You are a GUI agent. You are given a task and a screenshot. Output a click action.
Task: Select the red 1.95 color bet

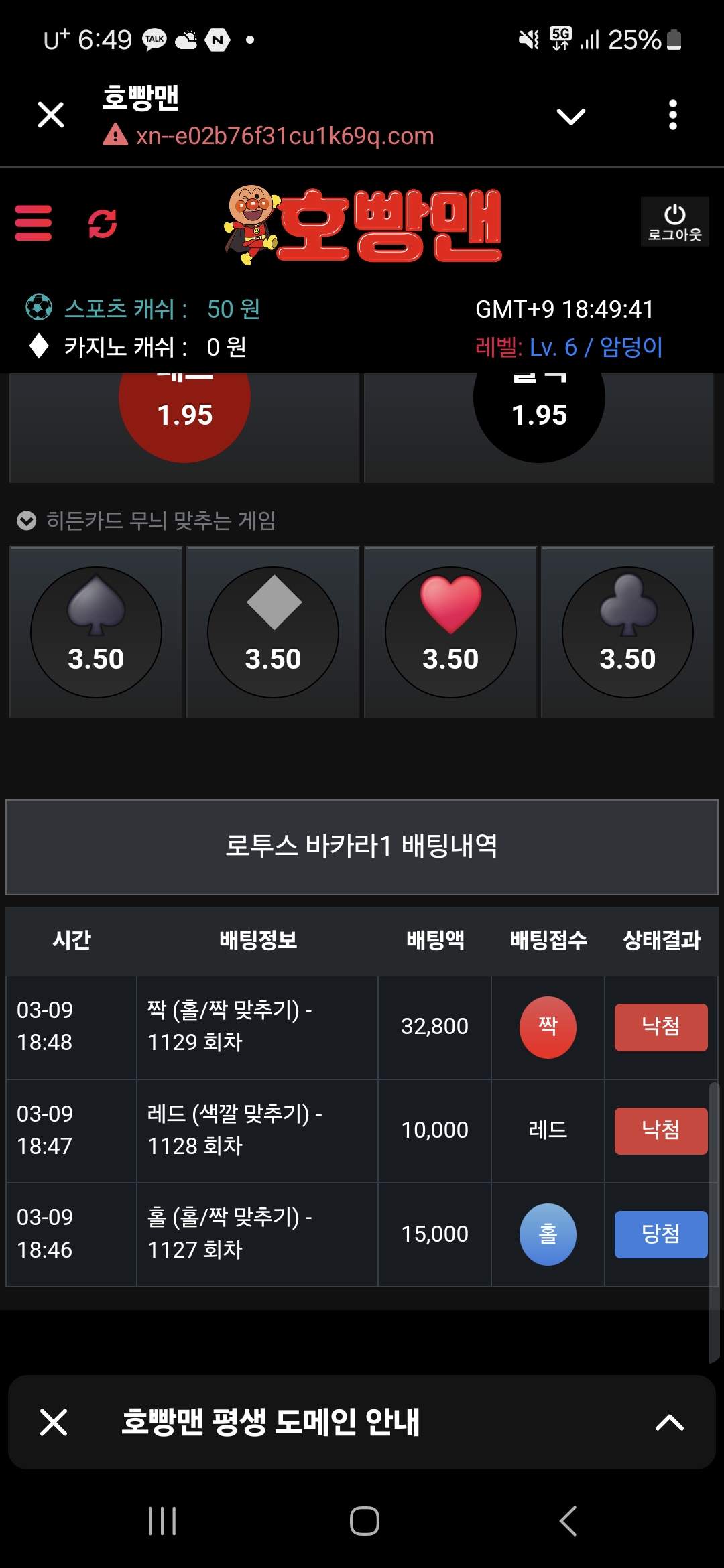184,417
